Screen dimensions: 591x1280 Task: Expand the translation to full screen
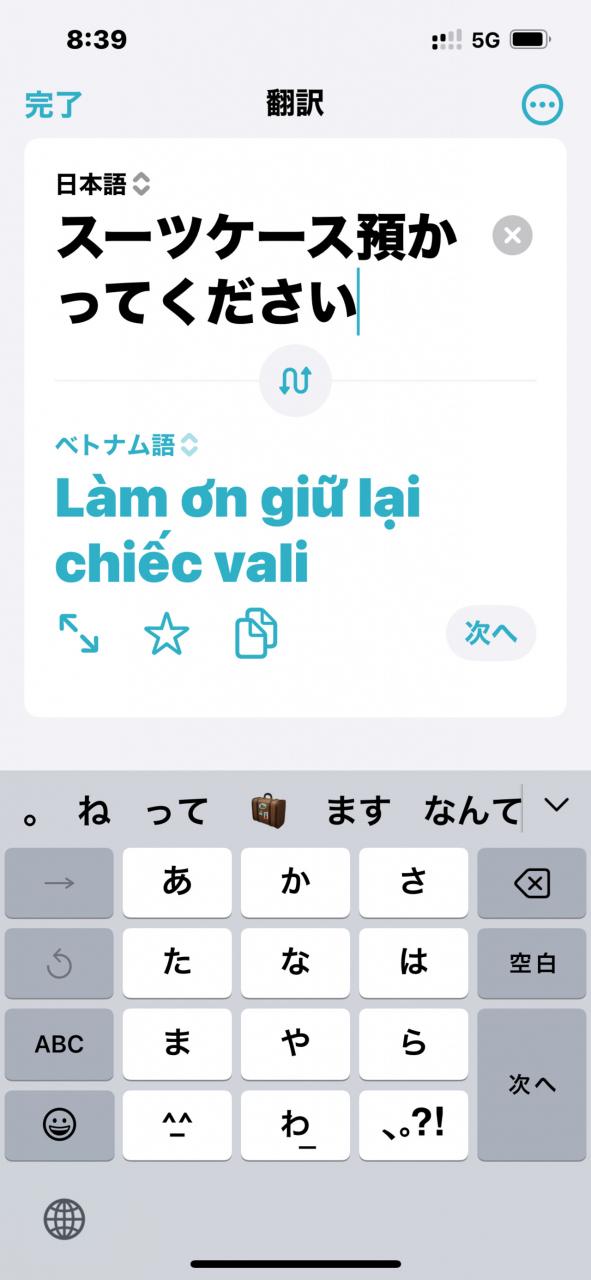pyautogui.click(x=78, y=633)
